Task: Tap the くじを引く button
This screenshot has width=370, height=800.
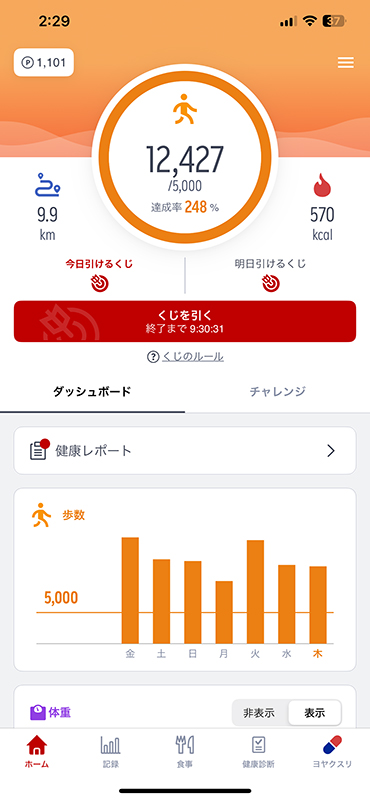Action: click(x=185, y=321)
